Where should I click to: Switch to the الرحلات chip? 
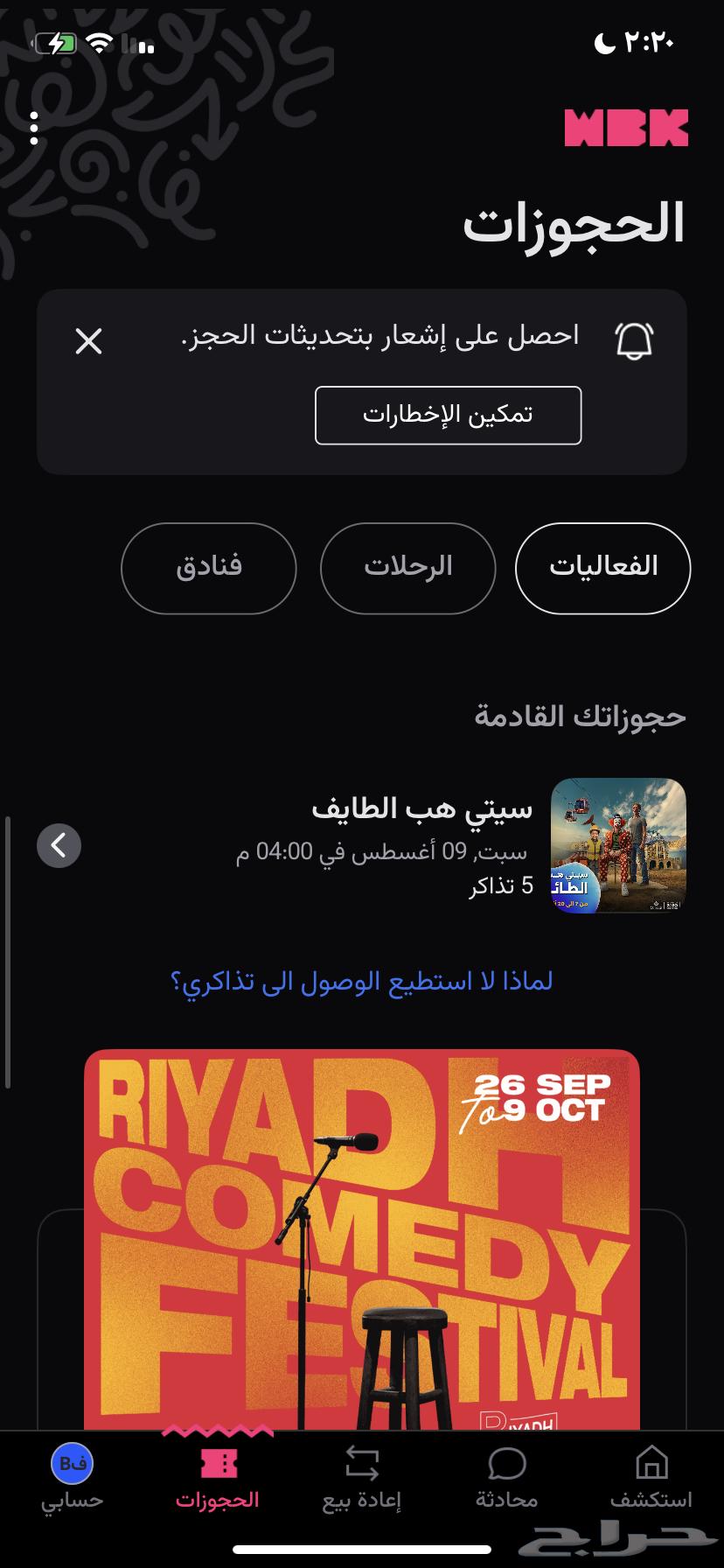click(407, 568)
